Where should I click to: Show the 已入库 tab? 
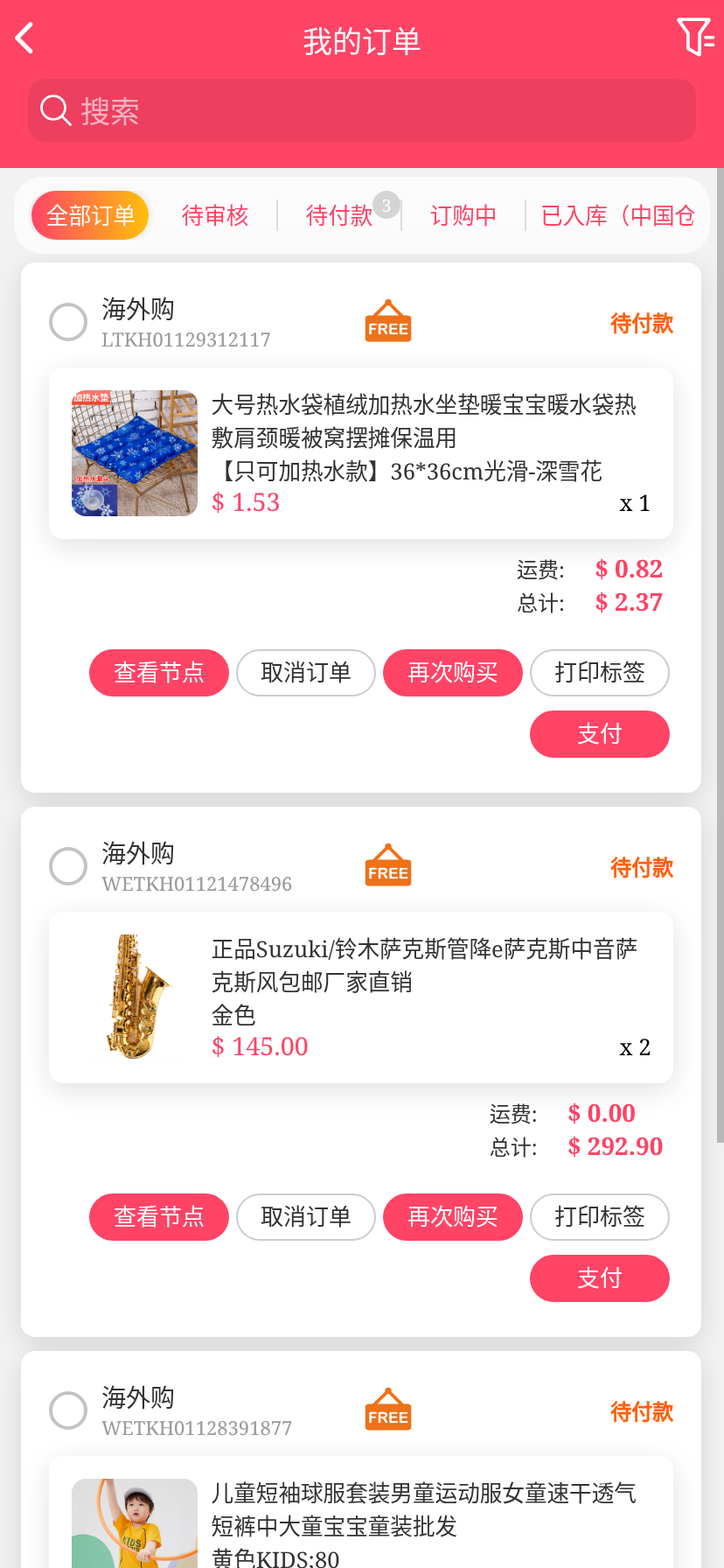(x=617, y=215)
